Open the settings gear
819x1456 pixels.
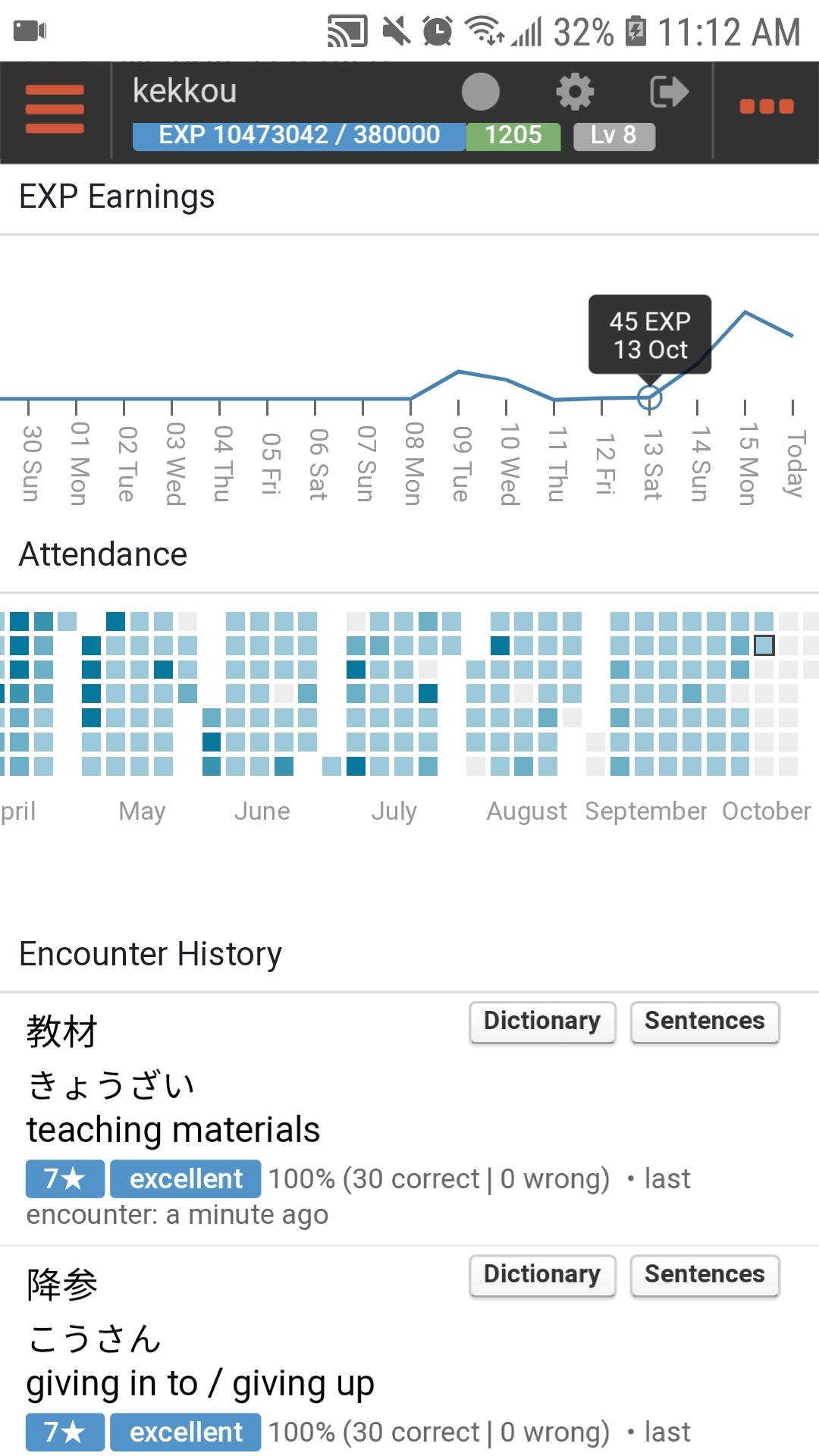[575, 92]
